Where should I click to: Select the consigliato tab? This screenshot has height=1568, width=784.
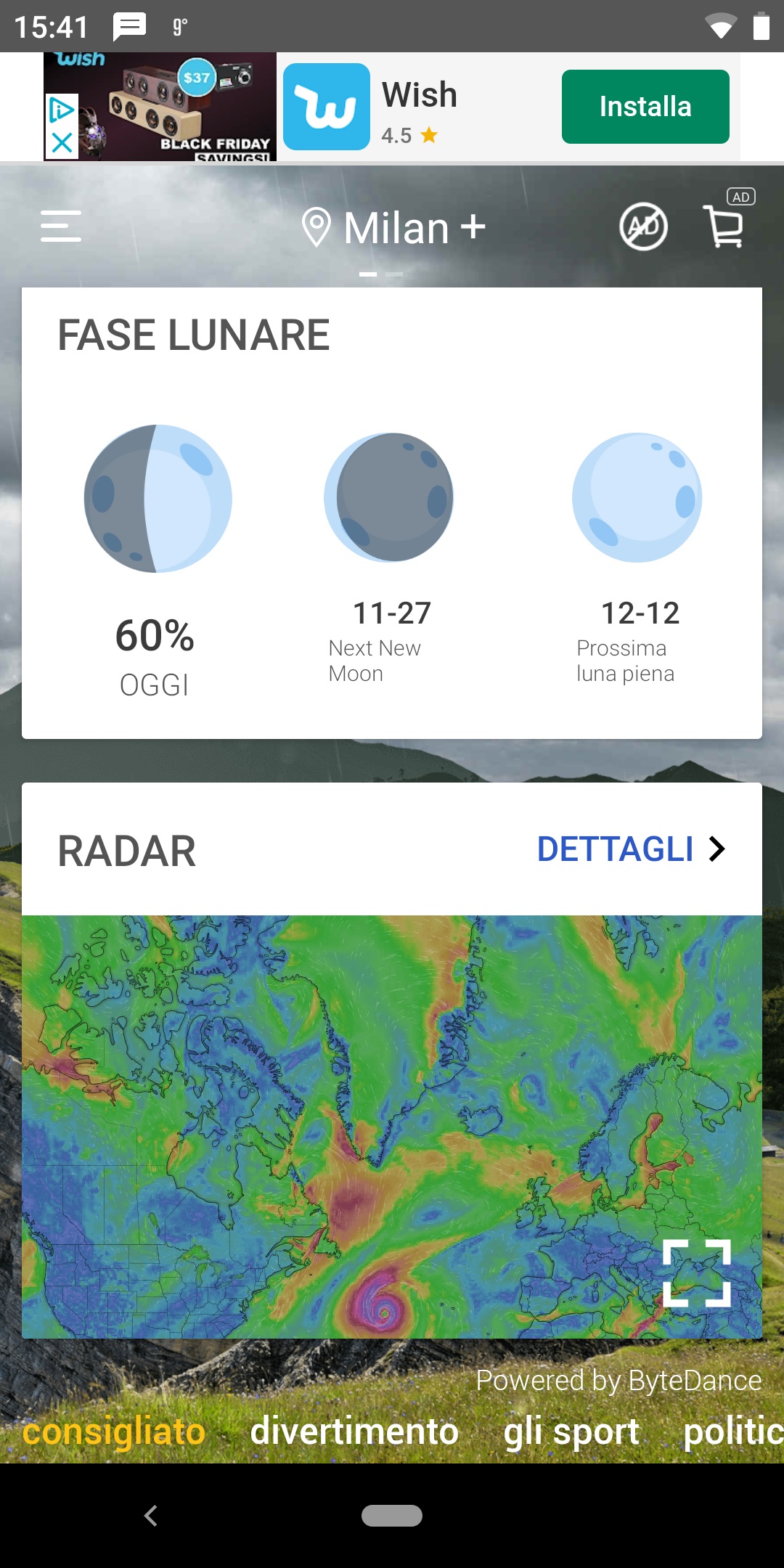114,1432
